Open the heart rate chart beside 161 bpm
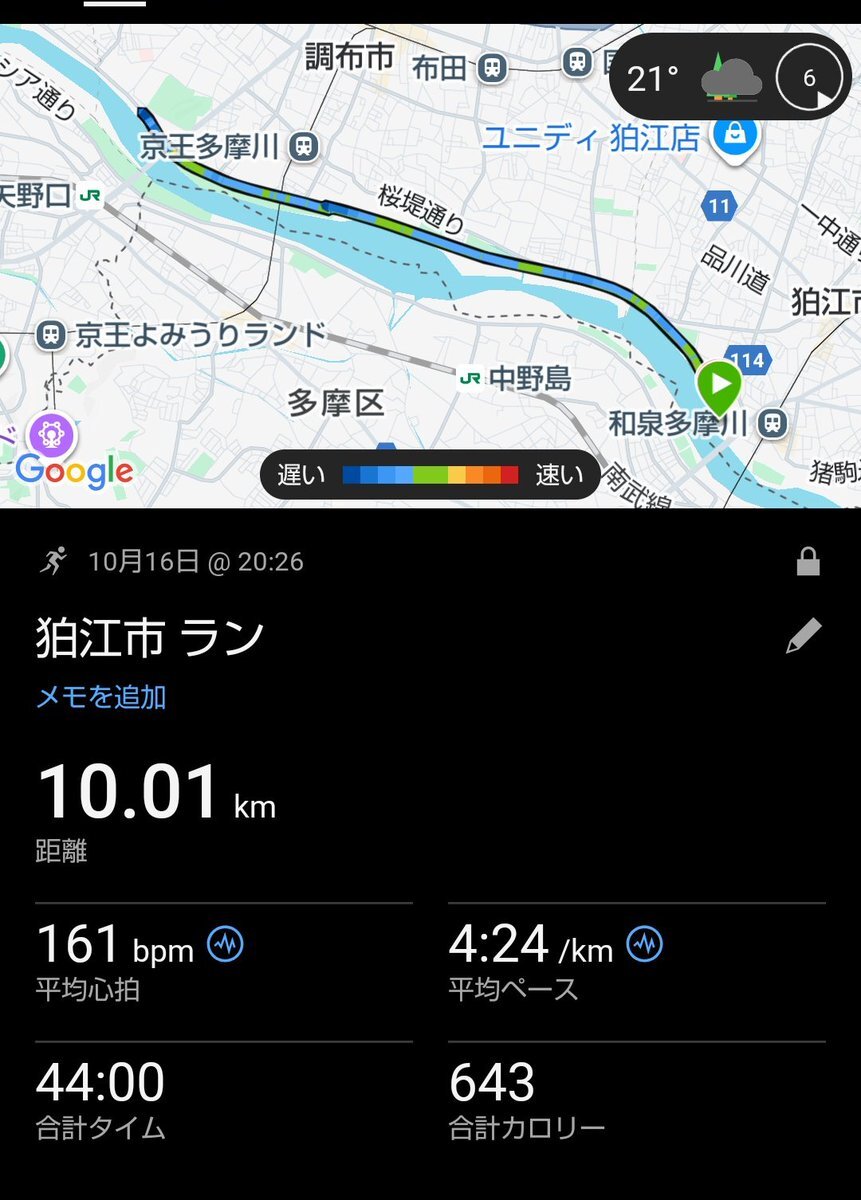The image size is (861, 1200). [x=225, y=943]
